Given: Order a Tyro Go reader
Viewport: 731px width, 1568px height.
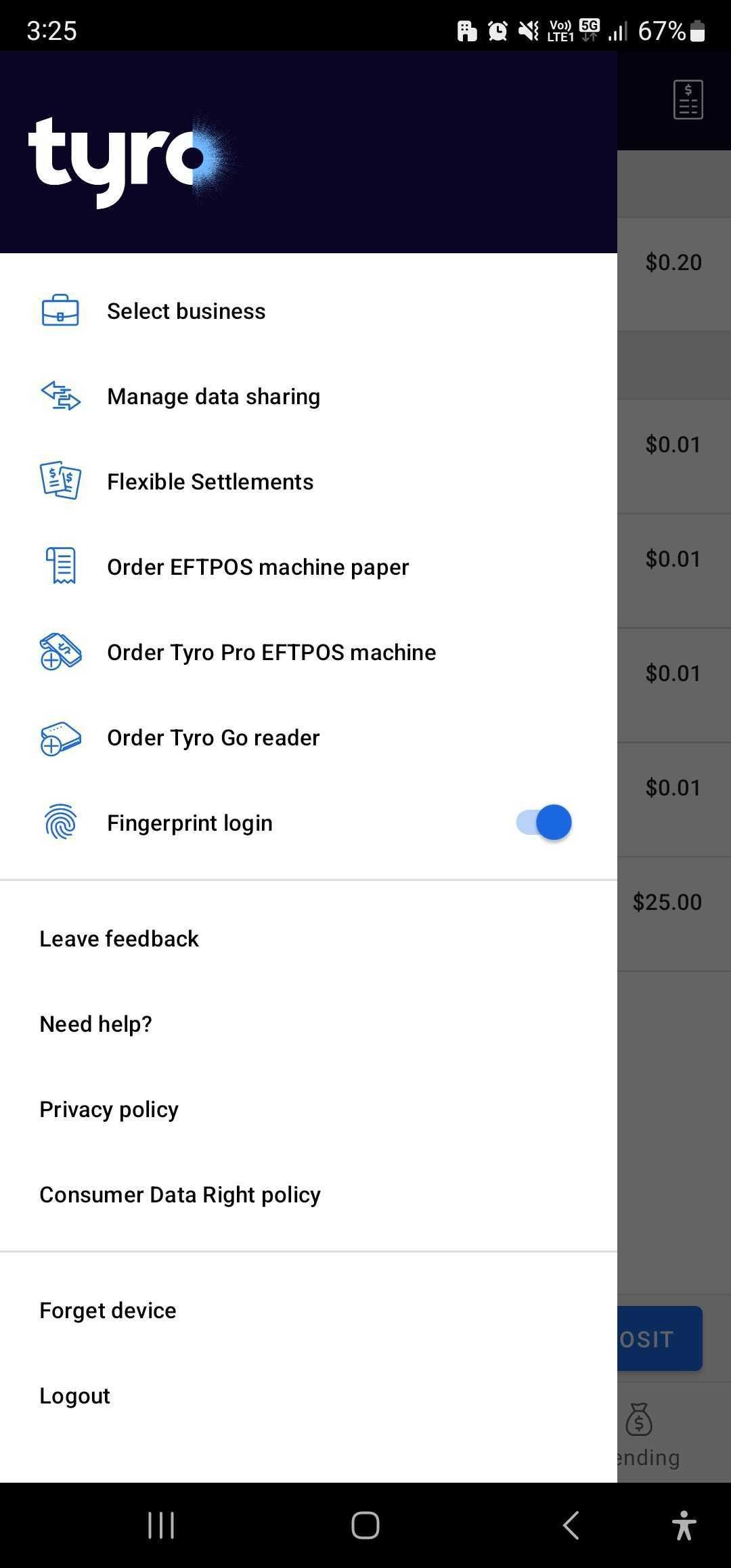Looking at the screenshot, I should pyautogui.click(x=213, y=738).
